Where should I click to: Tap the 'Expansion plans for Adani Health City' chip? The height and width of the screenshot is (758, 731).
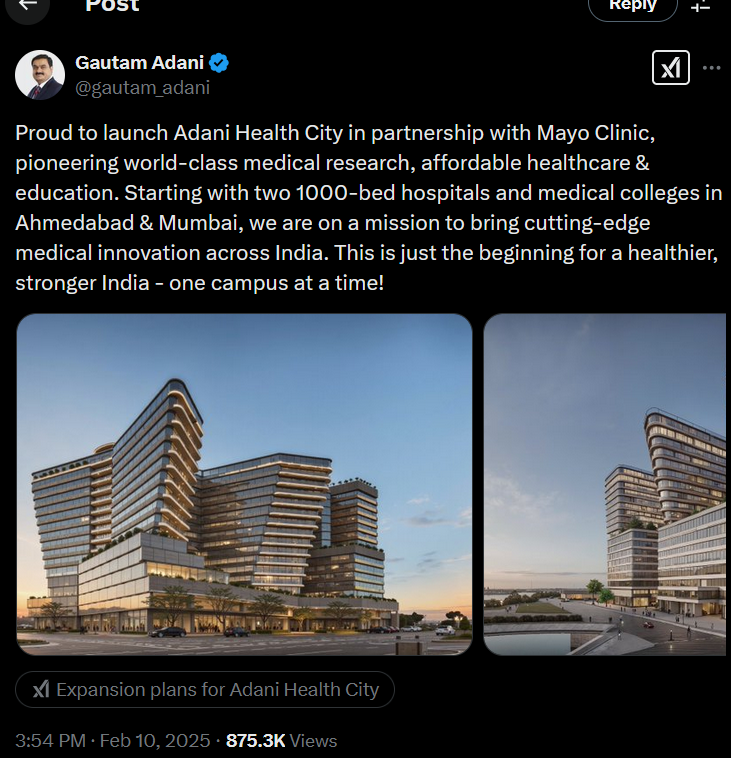(x=205, y=690)
